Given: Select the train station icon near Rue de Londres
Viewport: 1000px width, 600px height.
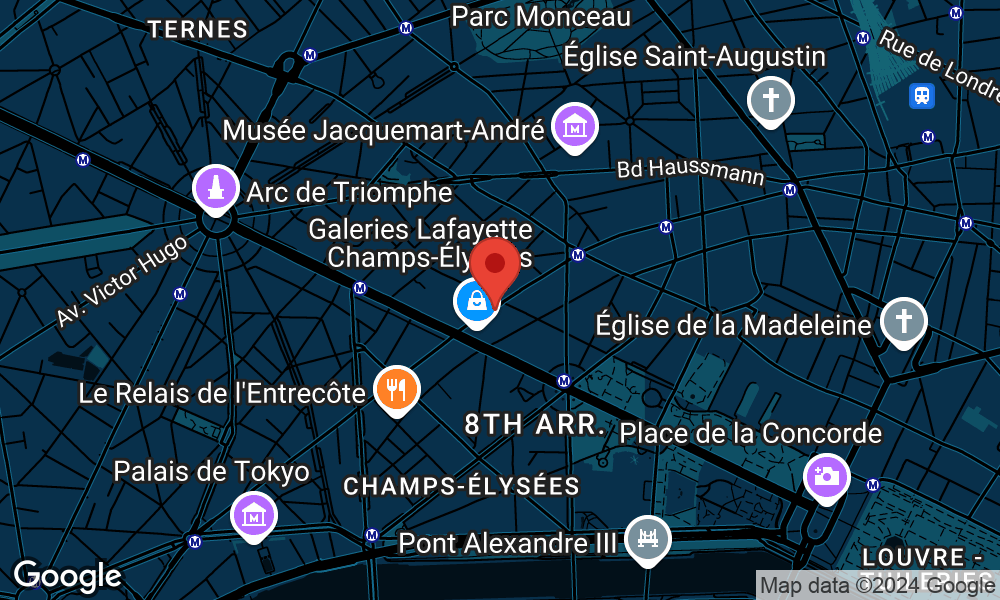Looking at the screenshot, I should coord(921,96).
